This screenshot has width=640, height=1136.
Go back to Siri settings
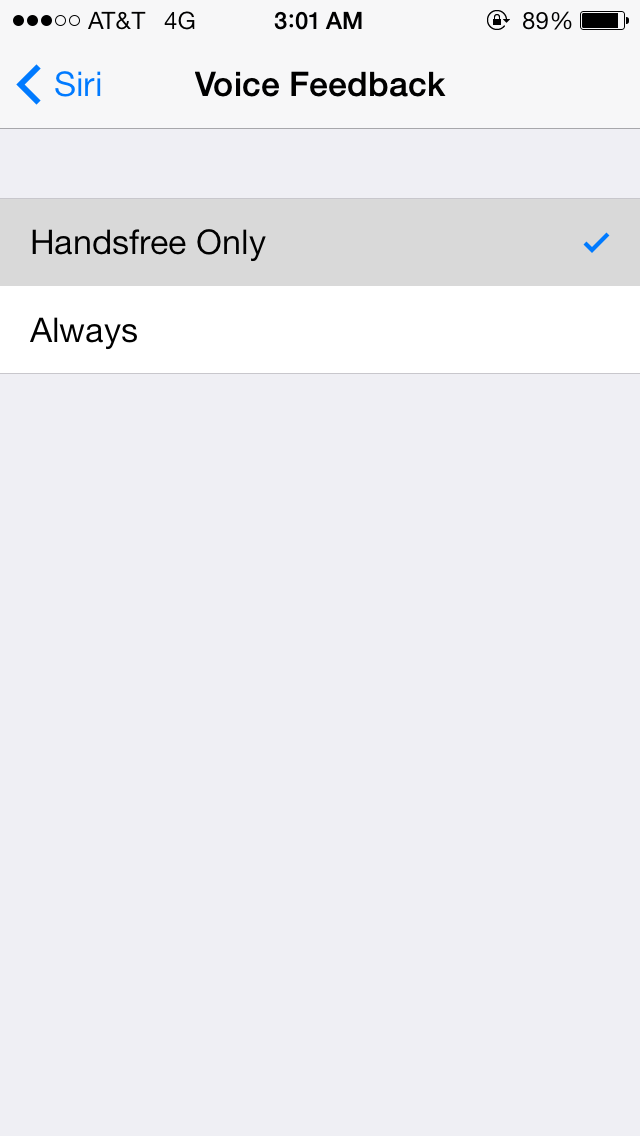point(60,85)
